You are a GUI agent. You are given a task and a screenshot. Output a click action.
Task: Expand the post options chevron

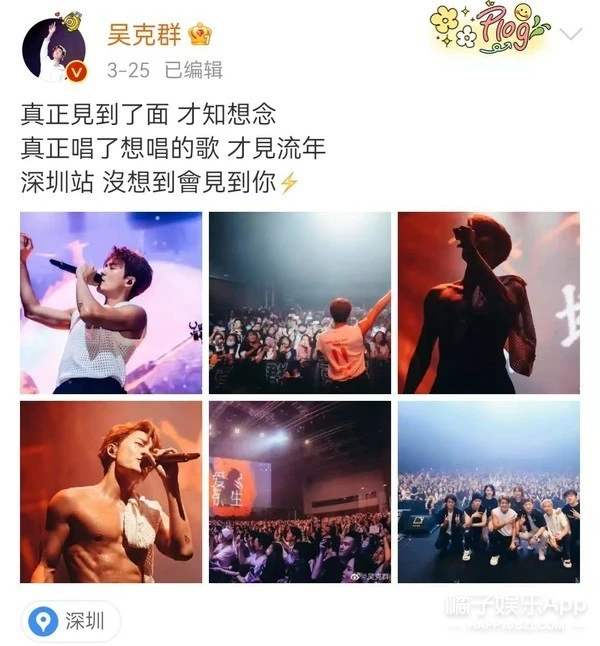570,35
